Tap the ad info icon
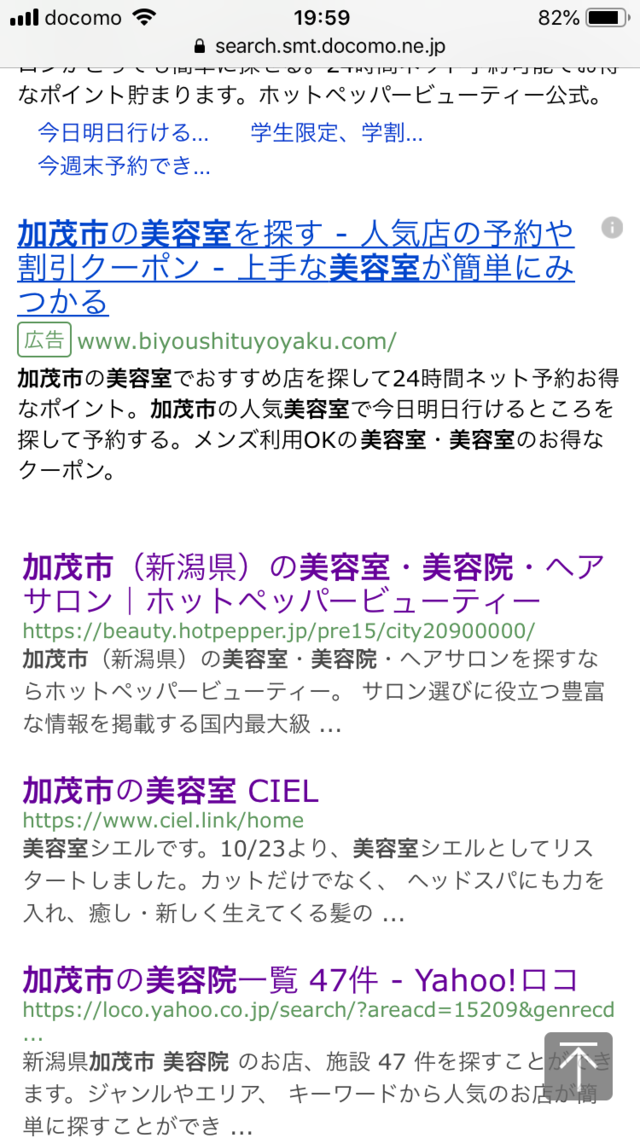The image size is (640, 1138). tap(612, 229)
